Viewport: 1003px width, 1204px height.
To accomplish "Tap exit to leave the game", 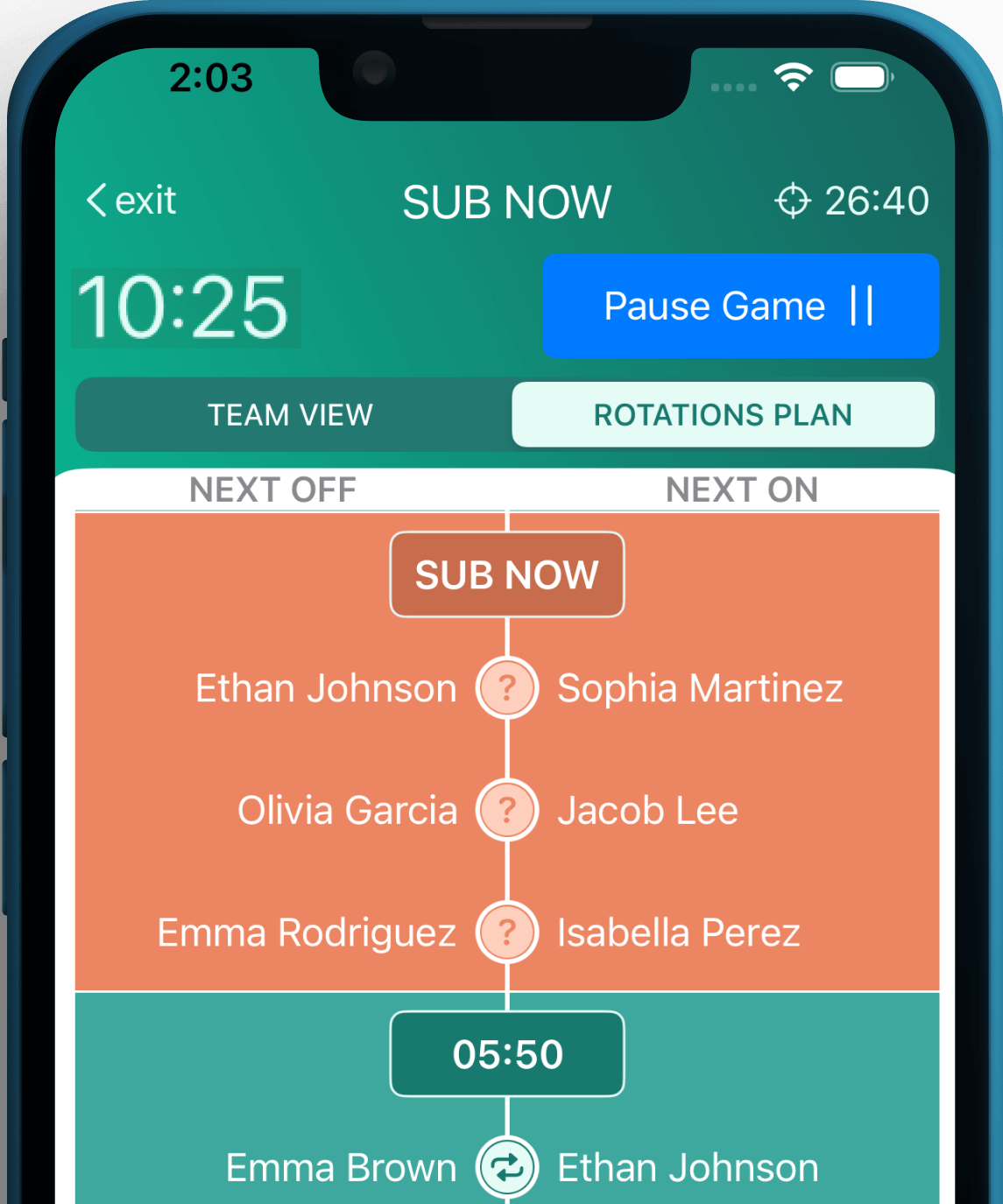I will (131, 201).
